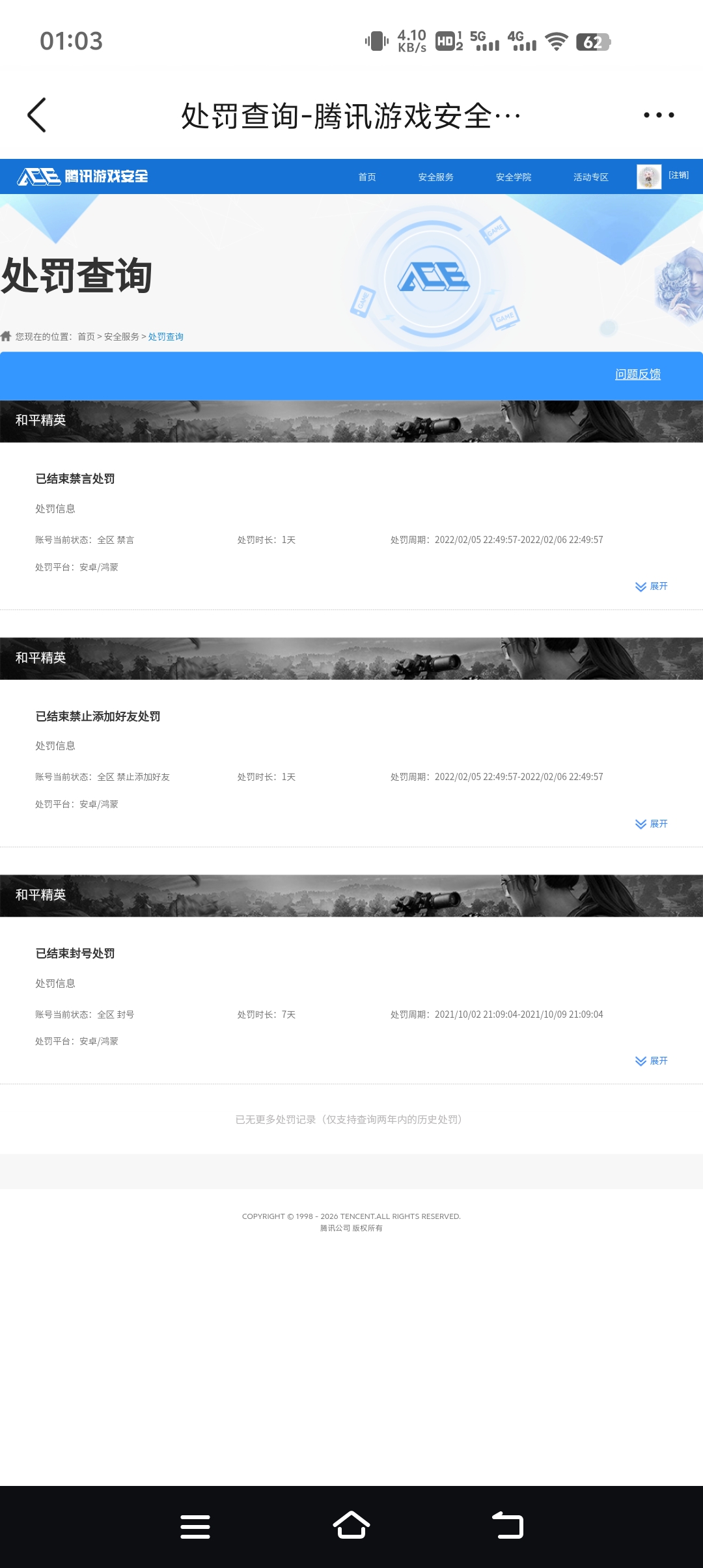The width and height of the screenshot is (703, 1568).
Task: Go to the system home screen
Action: [351, 1526]
